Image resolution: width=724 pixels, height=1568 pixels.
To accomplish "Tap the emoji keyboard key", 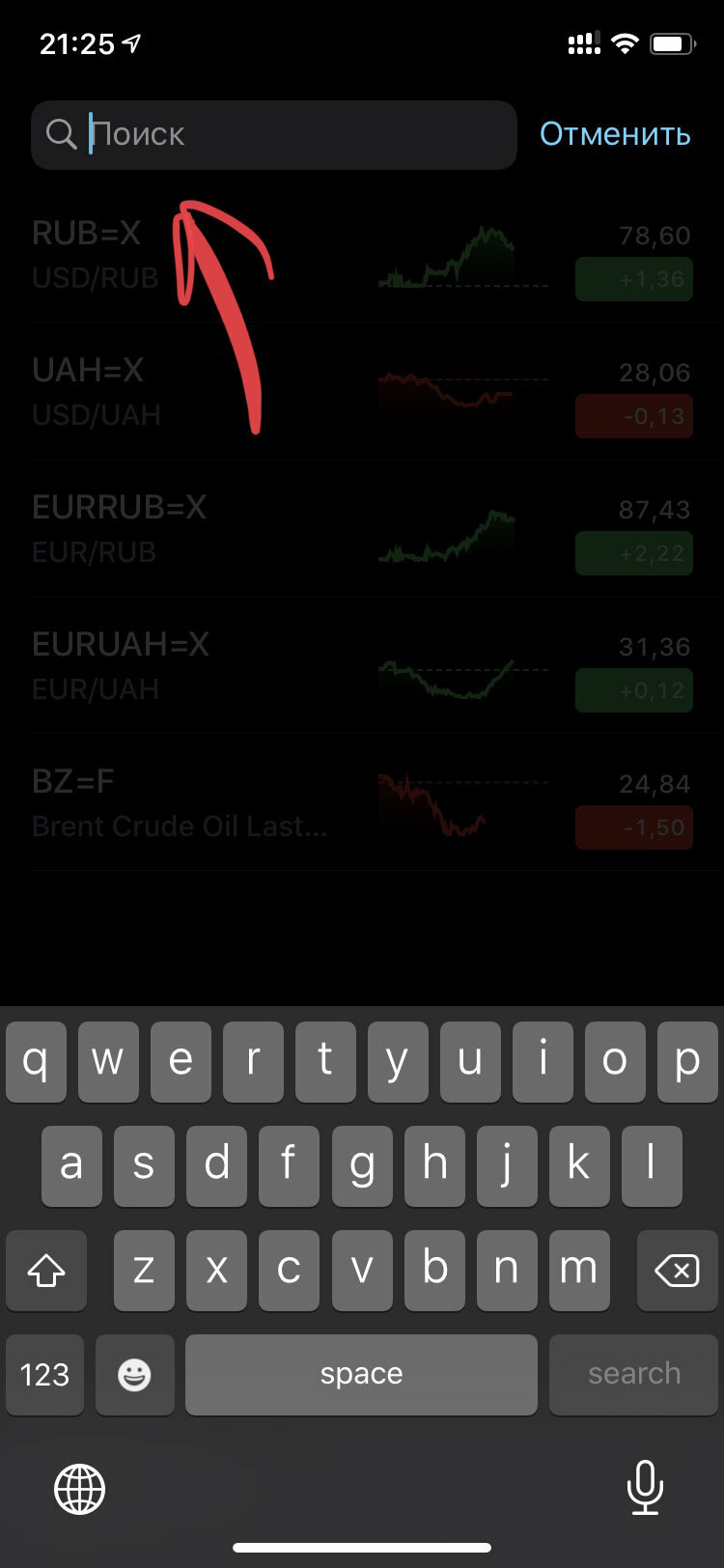I will [x=135, y=1374].
